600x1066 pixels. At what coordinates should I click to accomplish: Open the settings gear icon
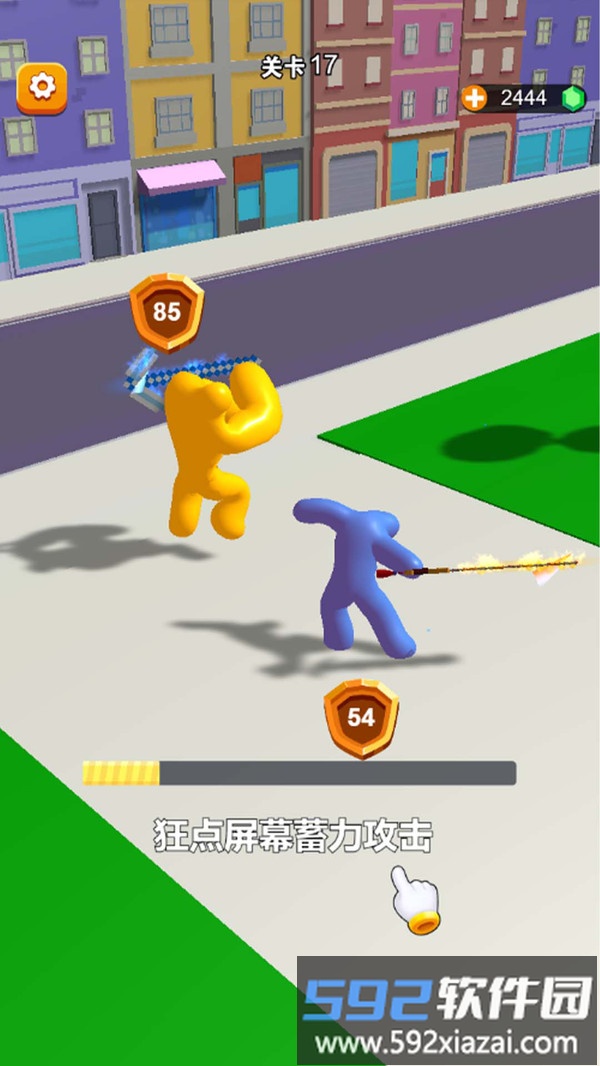pos(41,88)
